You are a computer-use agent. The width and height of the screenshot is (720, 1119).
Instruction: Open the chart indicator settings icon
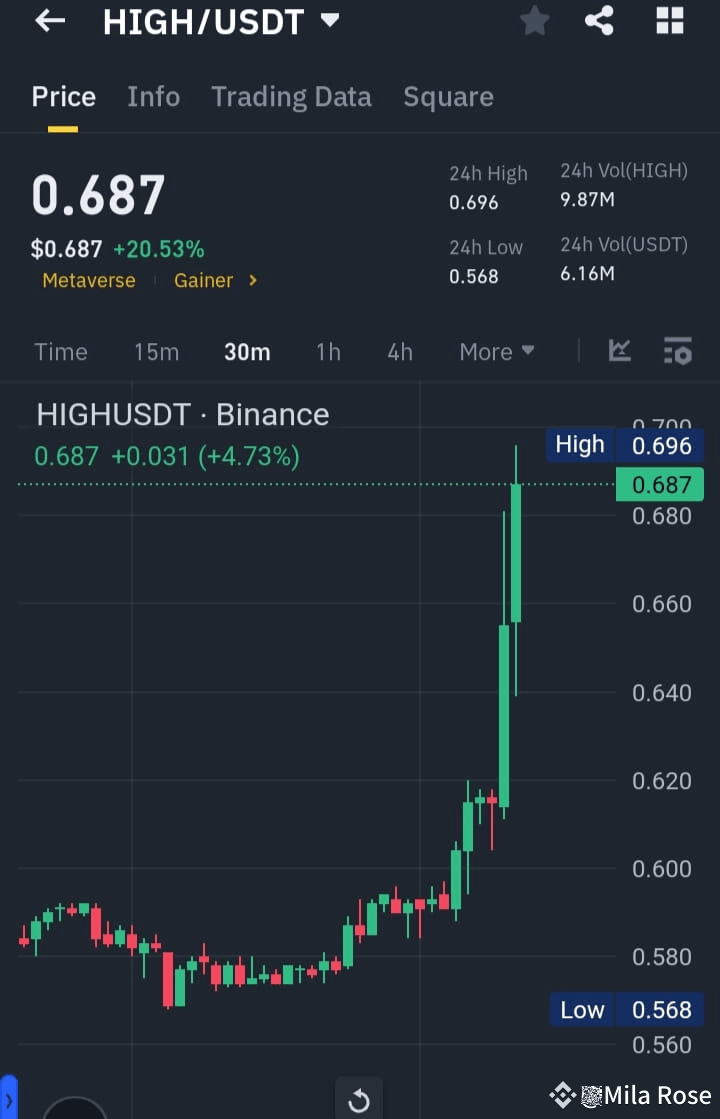pyautogui.click(x=677, y=351)
